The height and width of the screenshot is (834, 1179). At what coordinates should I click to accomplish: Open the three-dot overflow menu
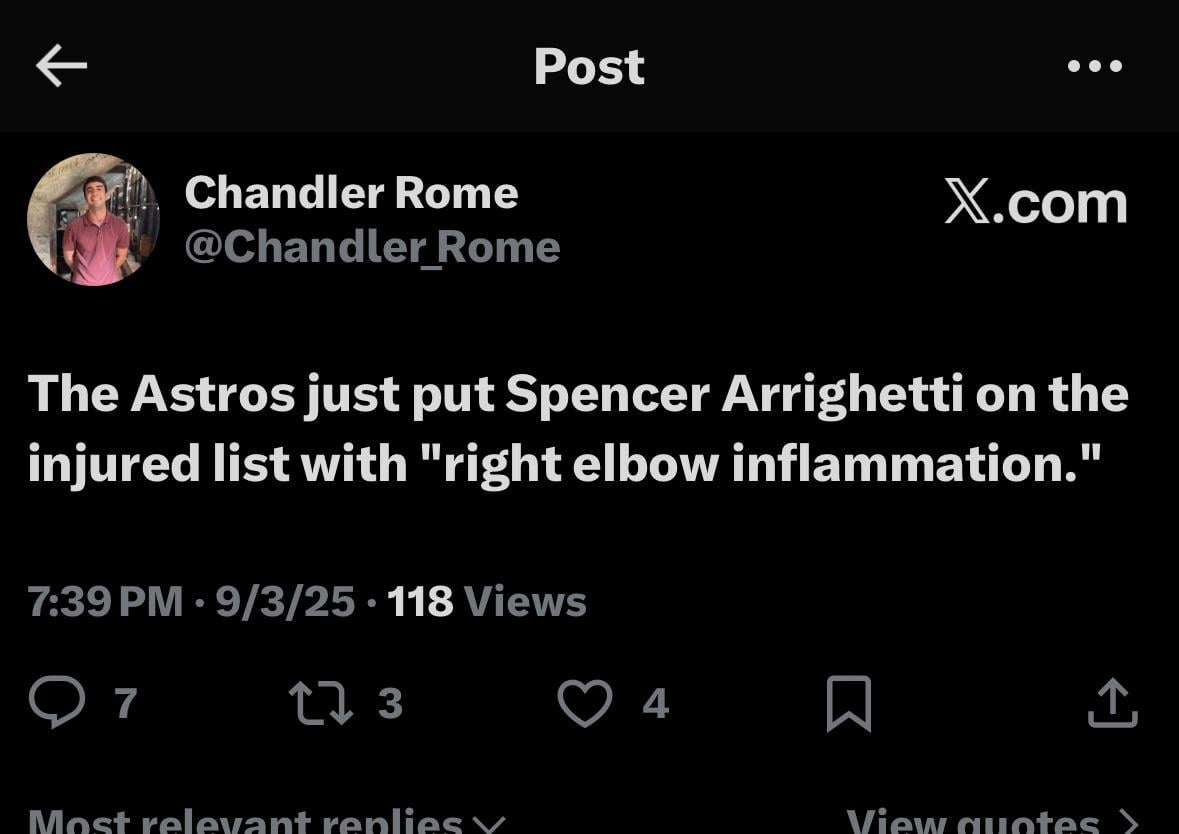pyautogui.click(x=1095, y=67)
